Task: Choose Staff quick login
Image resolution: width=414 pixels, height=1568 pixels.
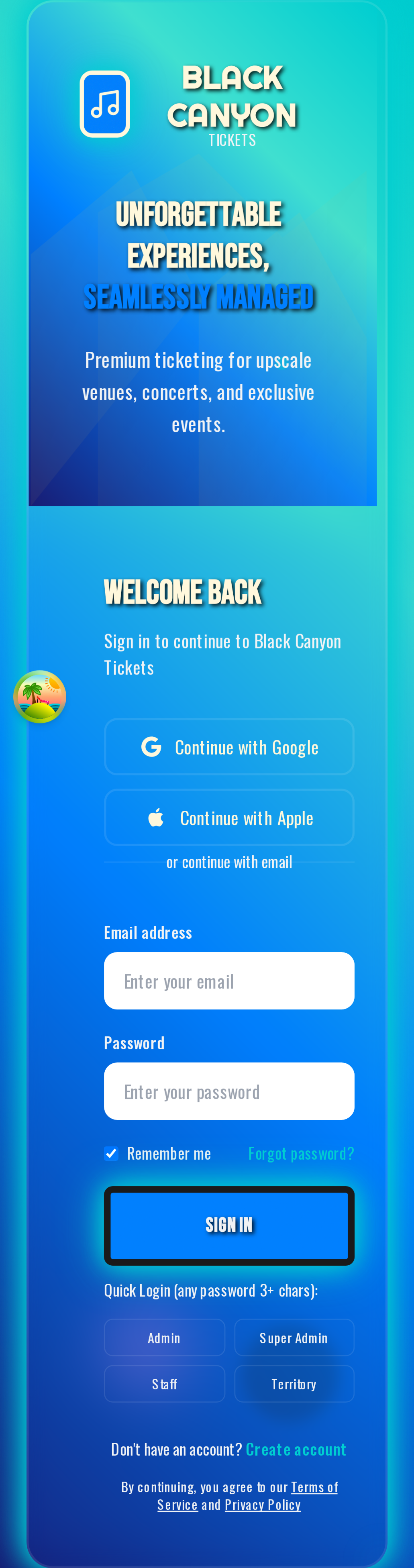Action: [x=164, y=1384]
